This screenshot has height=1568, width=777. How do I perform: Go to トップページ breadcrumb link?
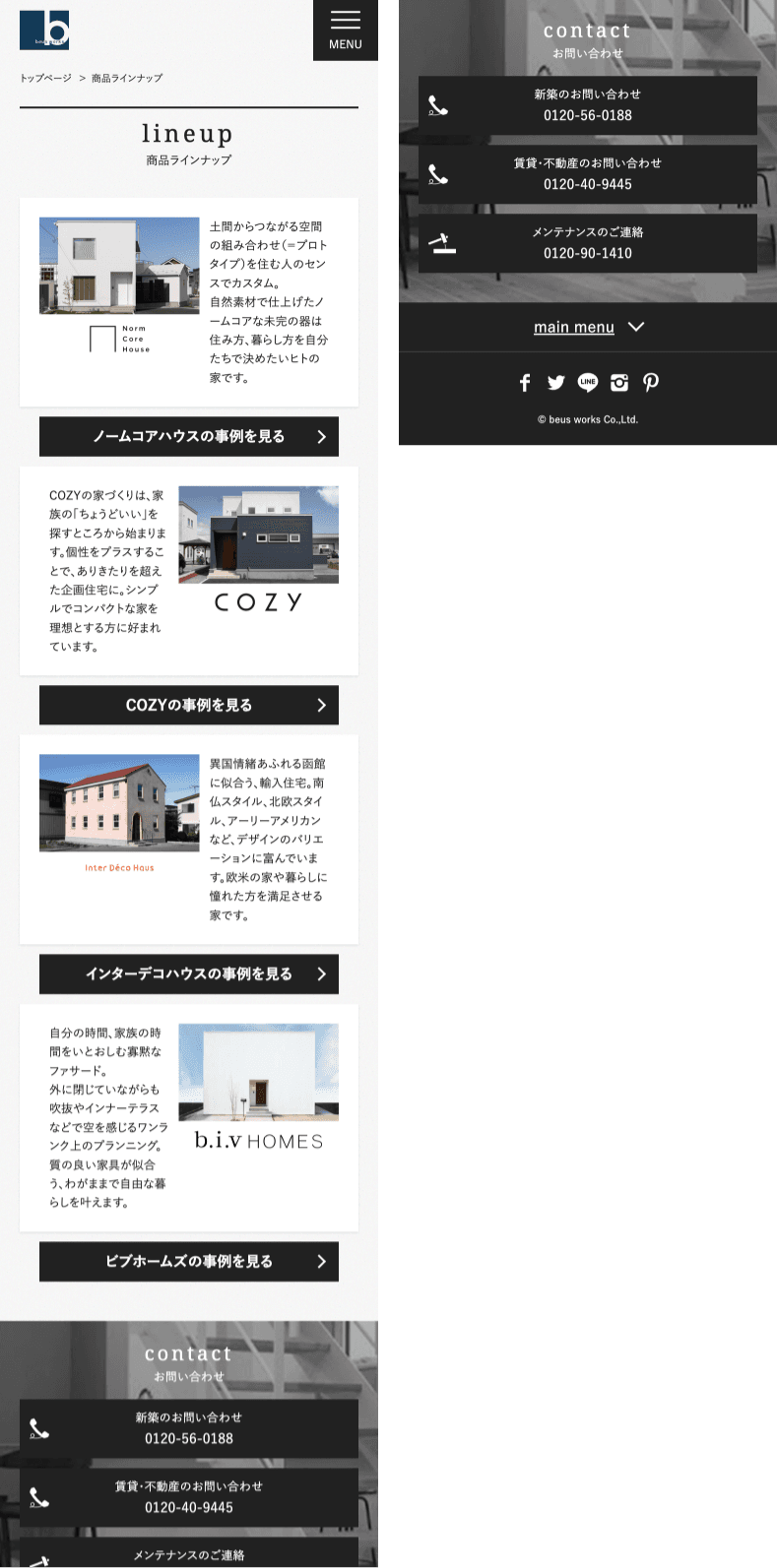45,78
